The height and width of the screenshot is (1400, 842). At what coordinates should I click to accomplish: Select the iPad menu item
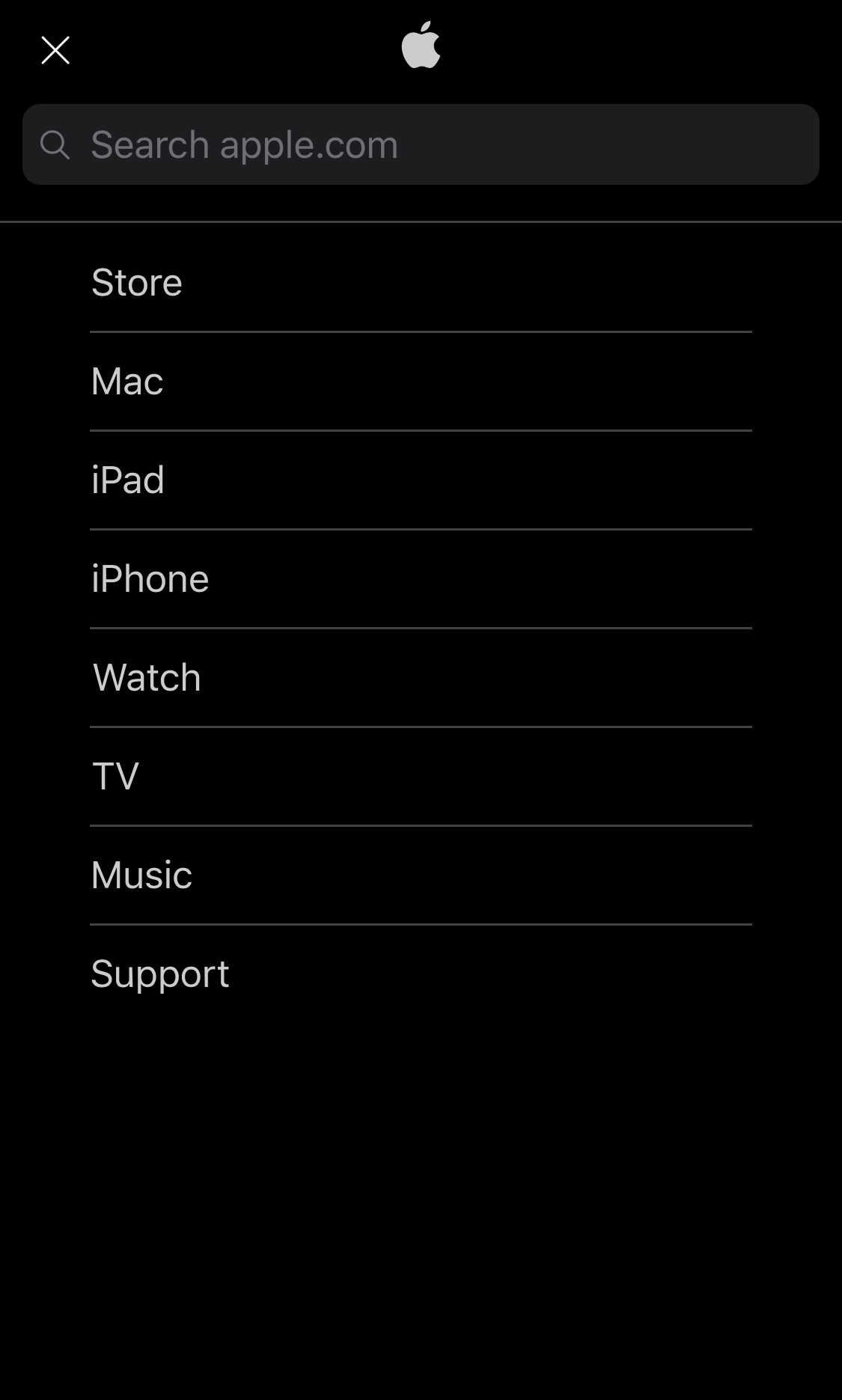[x=127, y=480]
